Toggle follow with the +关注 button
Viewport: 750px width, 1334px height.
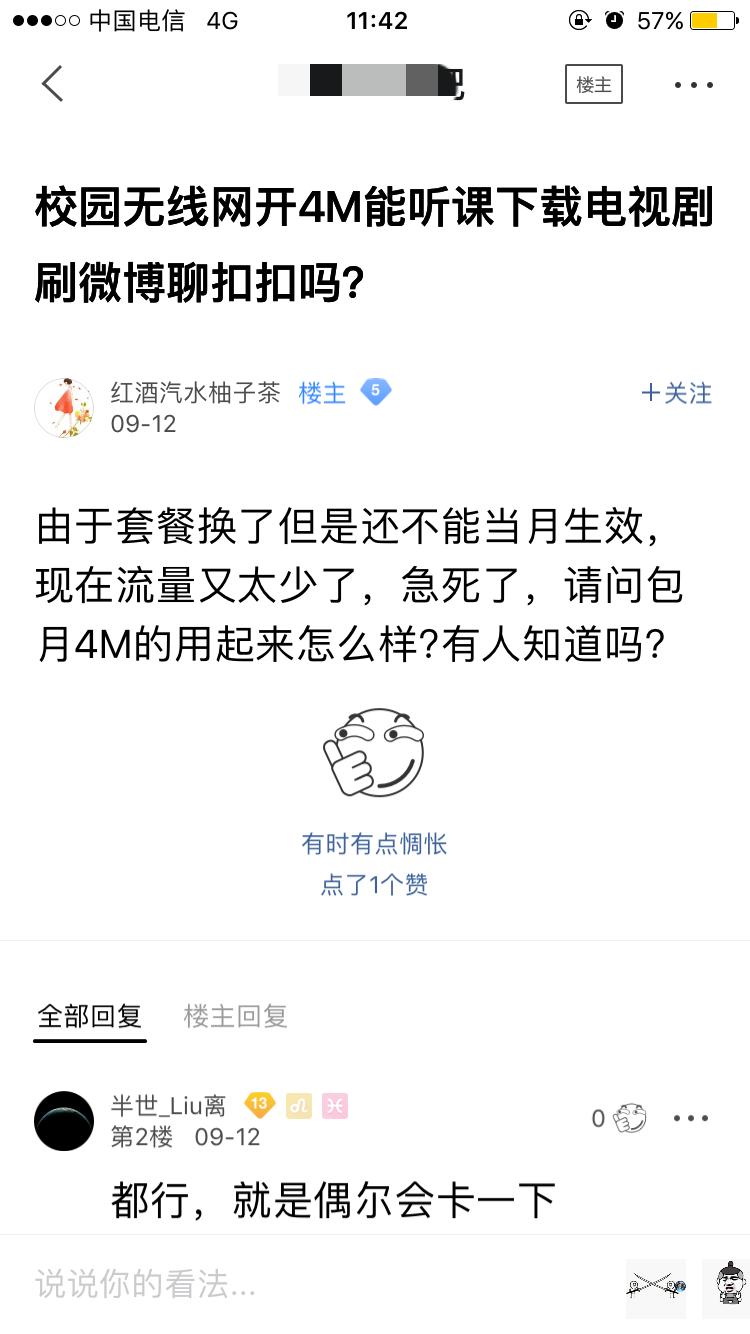coord(675,393)
